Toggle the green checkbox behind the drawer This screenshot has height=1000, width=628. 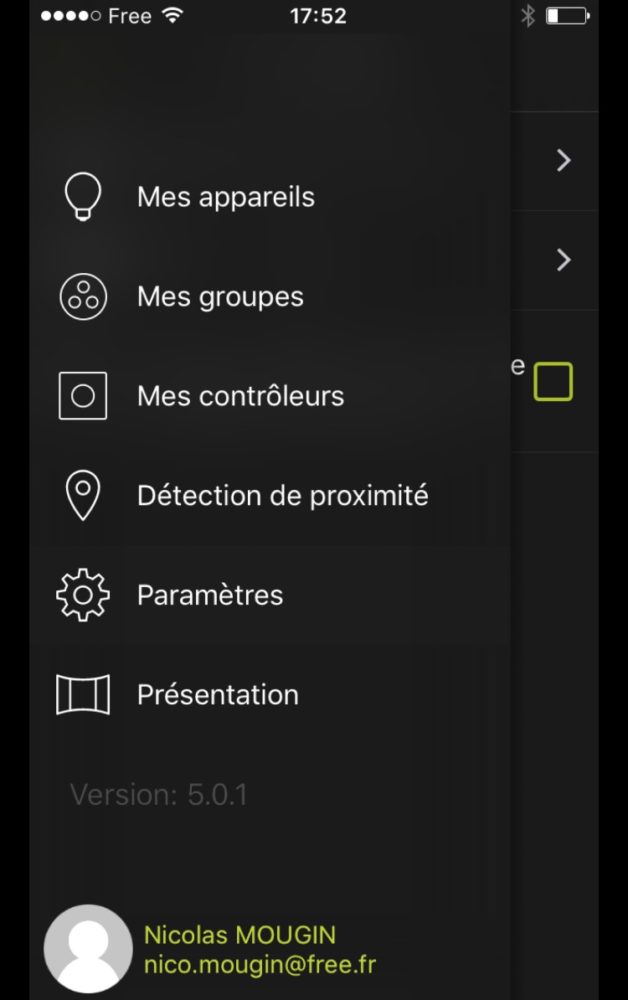[553, 382]
